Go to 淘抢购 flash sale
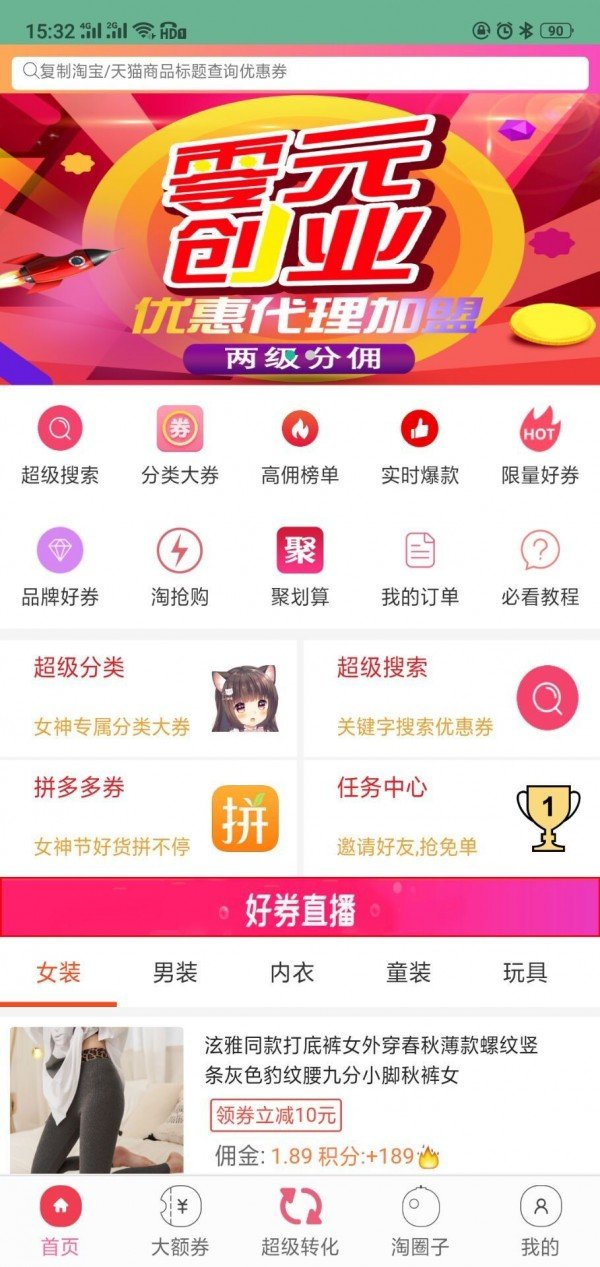Image resolution: width=600 pixels, height=1267 pixels. pyautogui.click(x=180, y=567)
